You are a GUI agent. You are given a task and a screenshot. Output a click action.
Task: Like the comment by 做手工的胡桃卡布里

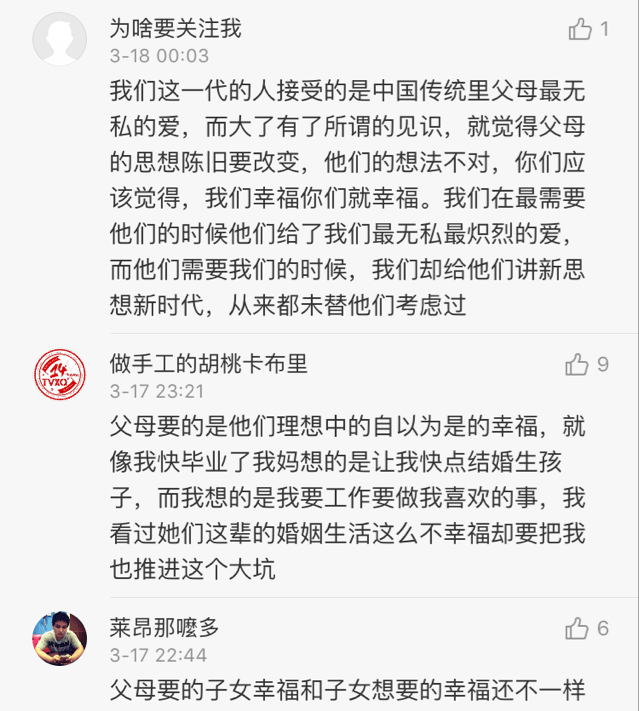coord(576,364)
